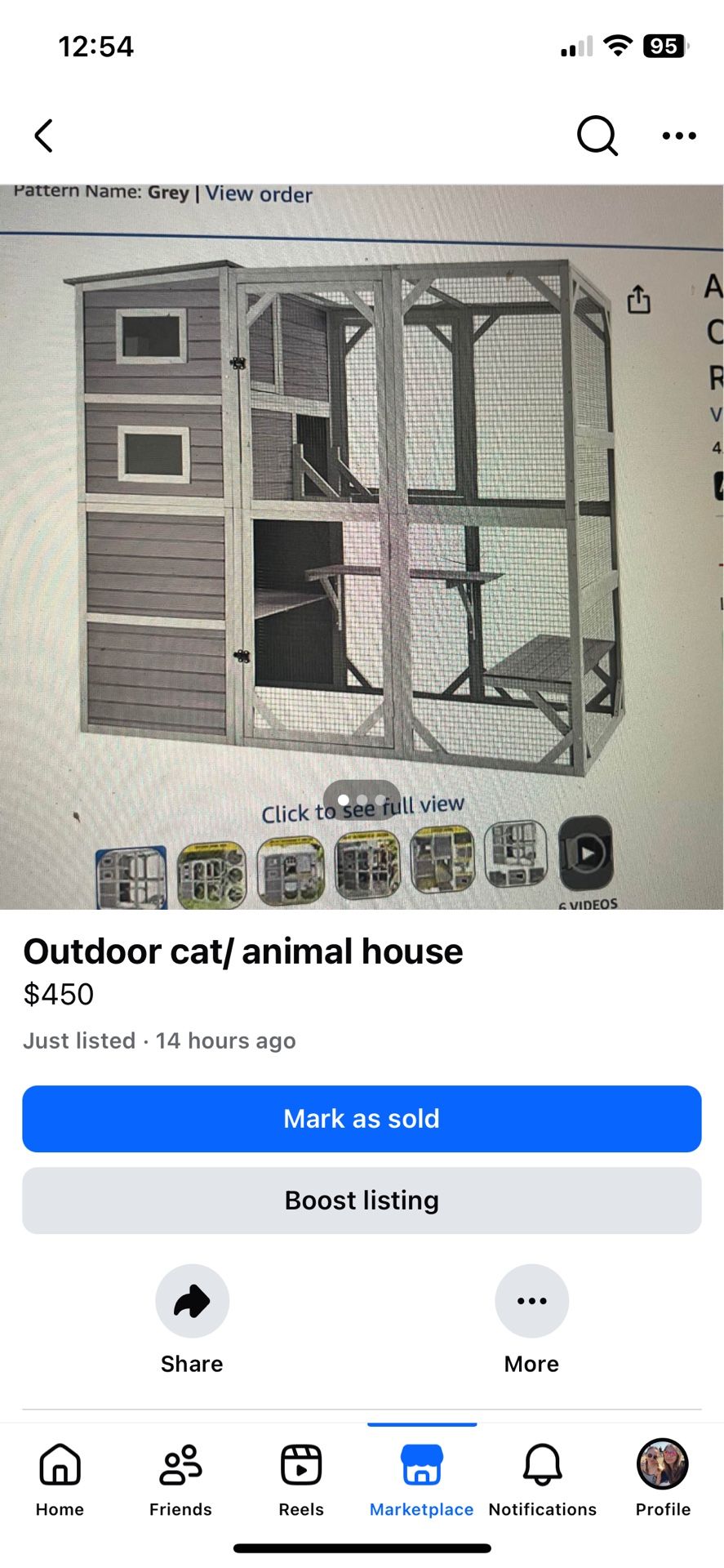The height and width of the screenshot is (1568, 724).
Task: Tap the back chevron arrow
Action: 43,136
